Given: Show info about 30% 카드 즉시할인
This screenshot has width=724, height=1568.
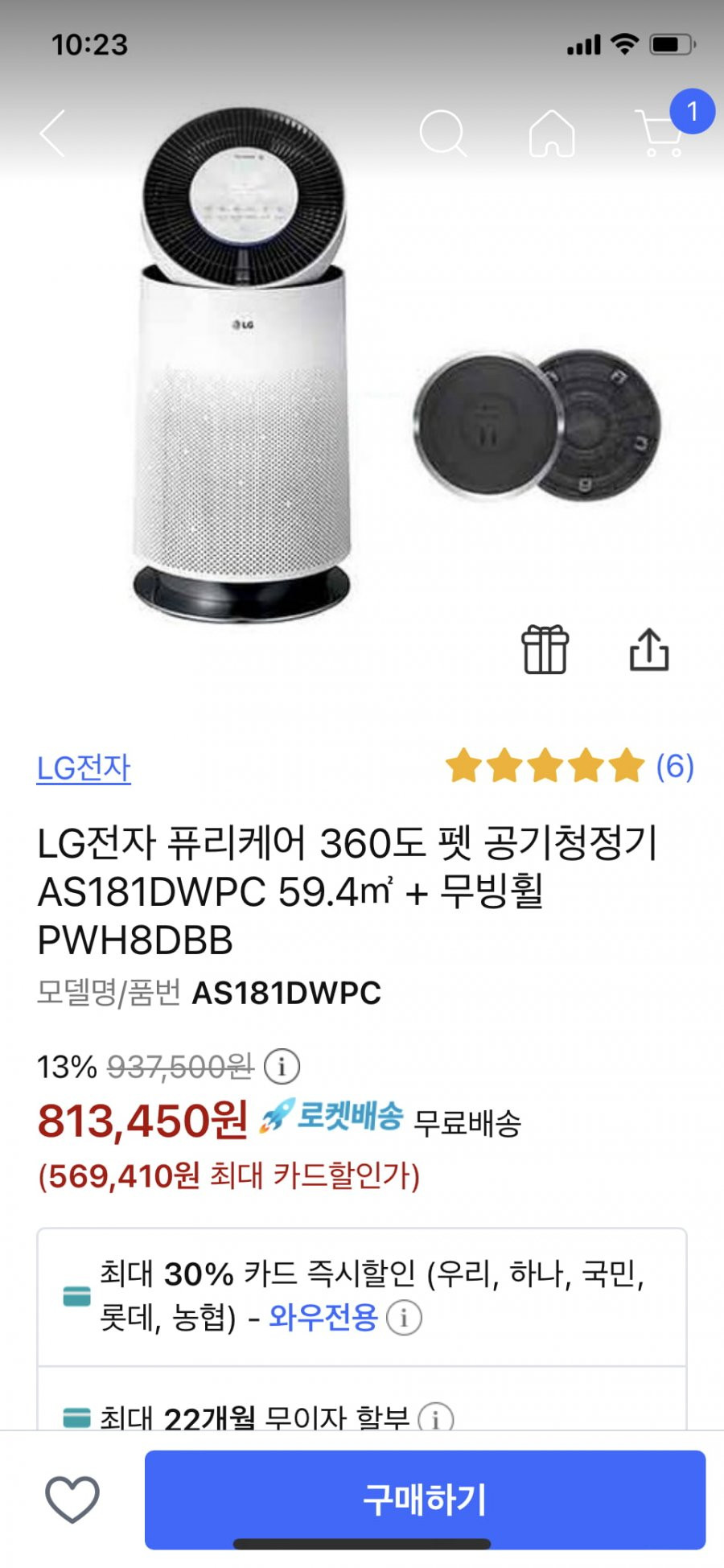Looking at the screenshot, I should 404,1318.
